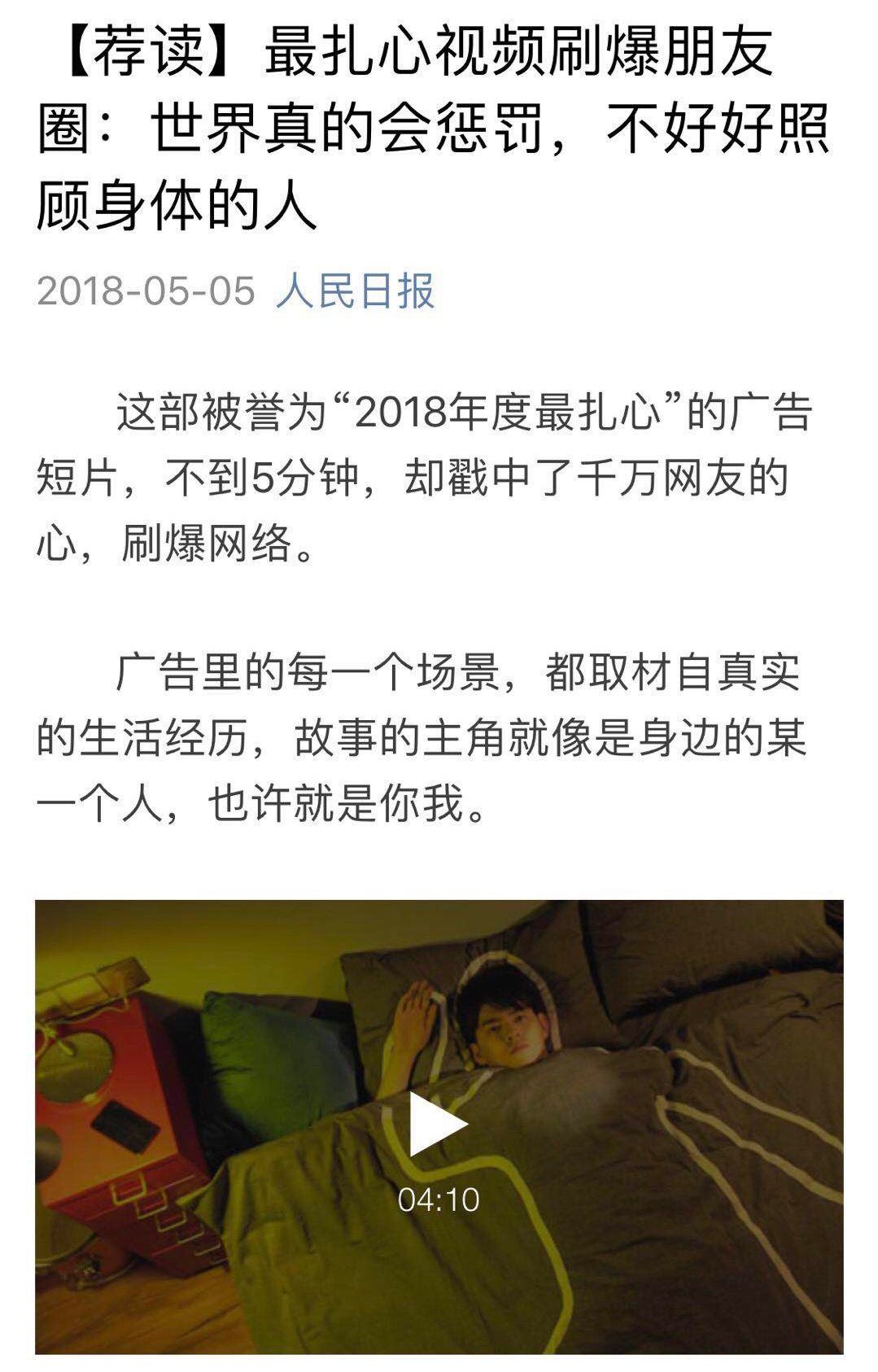Viewport: 878px width, 1372px height.
Task: Open the 人民日报 account link
Action: tap(356, 291)
